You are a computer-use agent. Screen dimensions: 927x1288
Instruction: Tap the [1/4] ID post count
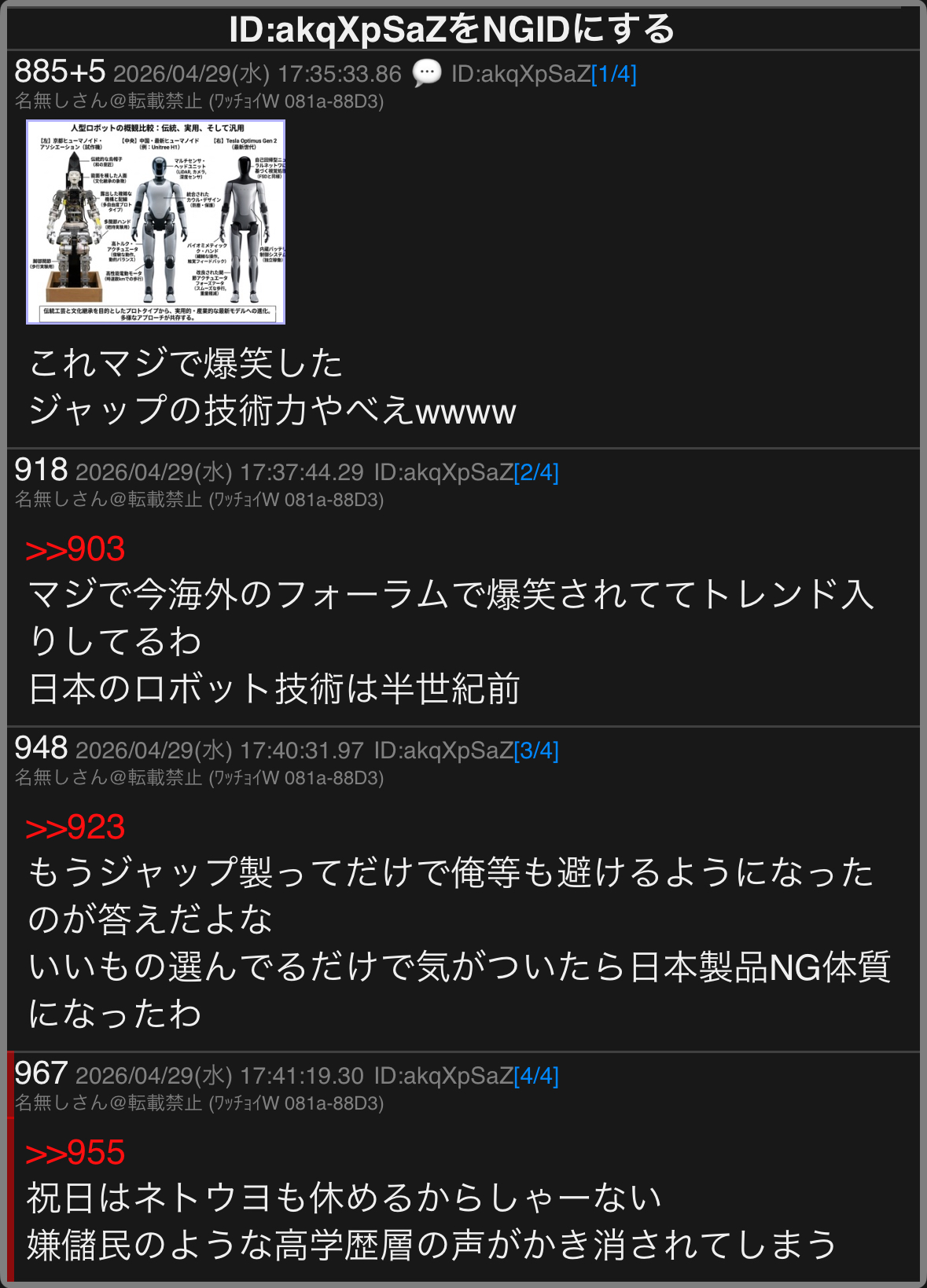[x=613, y=74]
